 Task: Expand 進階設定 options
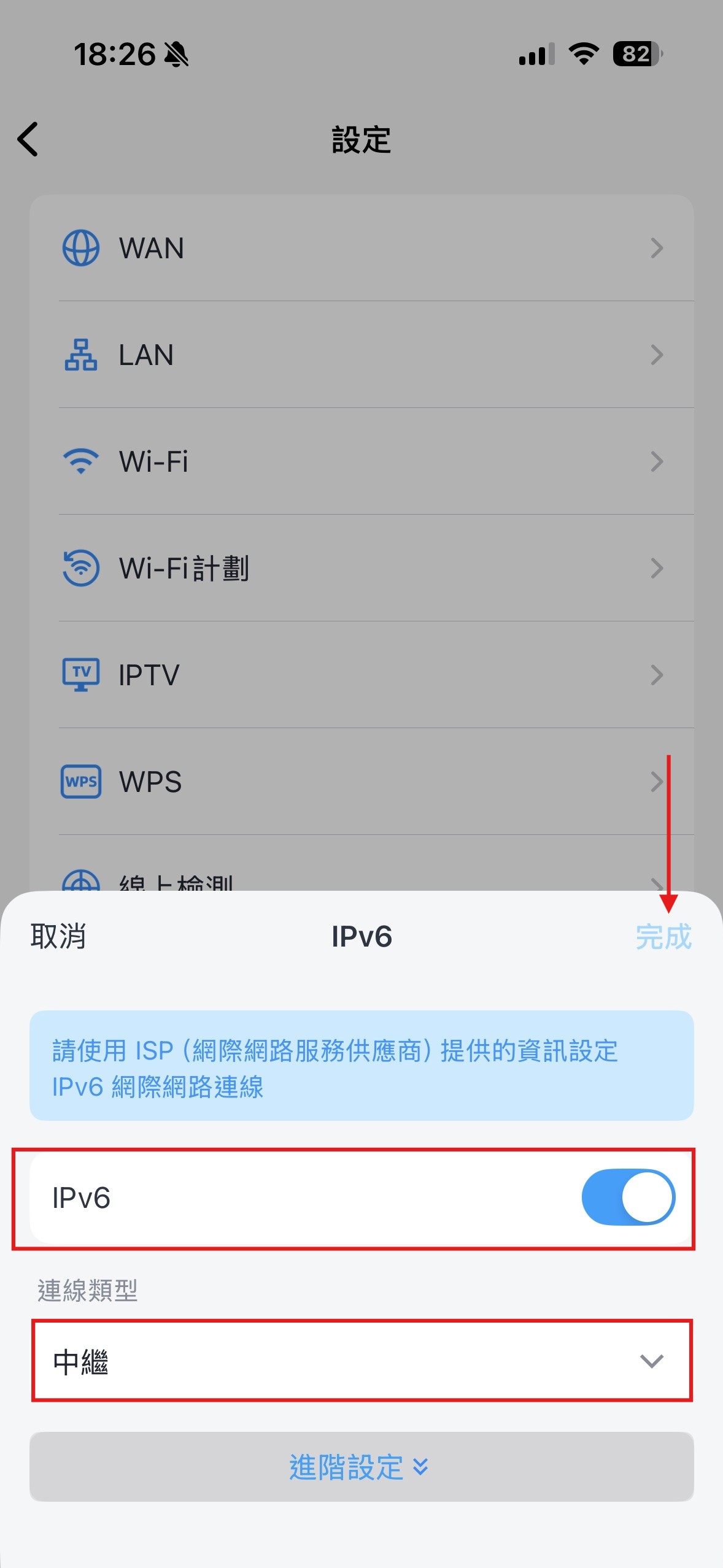[x=361, y=1468]
